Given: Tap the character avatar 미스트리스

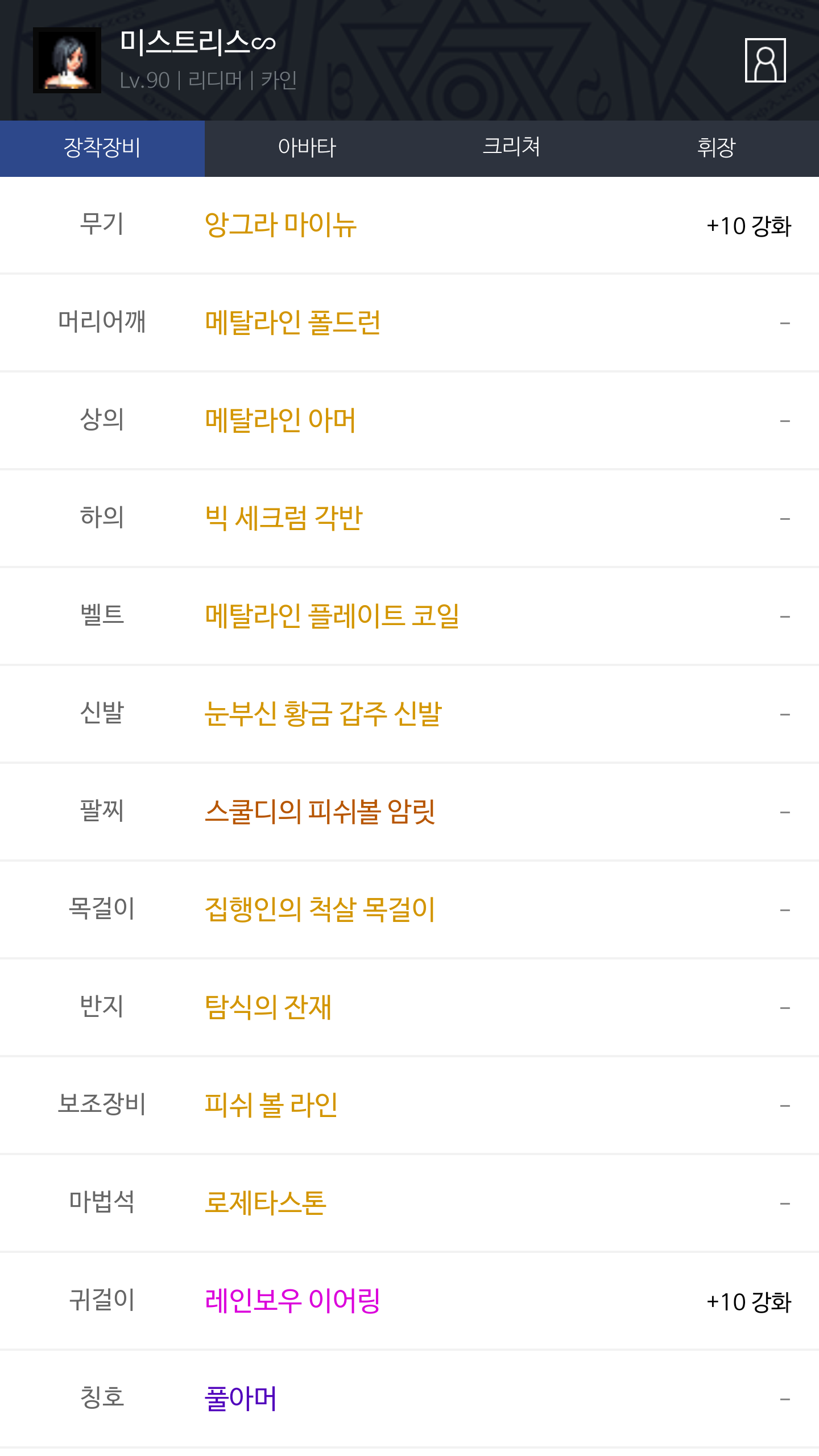Looking at the screenshot, I should (67, 60).
